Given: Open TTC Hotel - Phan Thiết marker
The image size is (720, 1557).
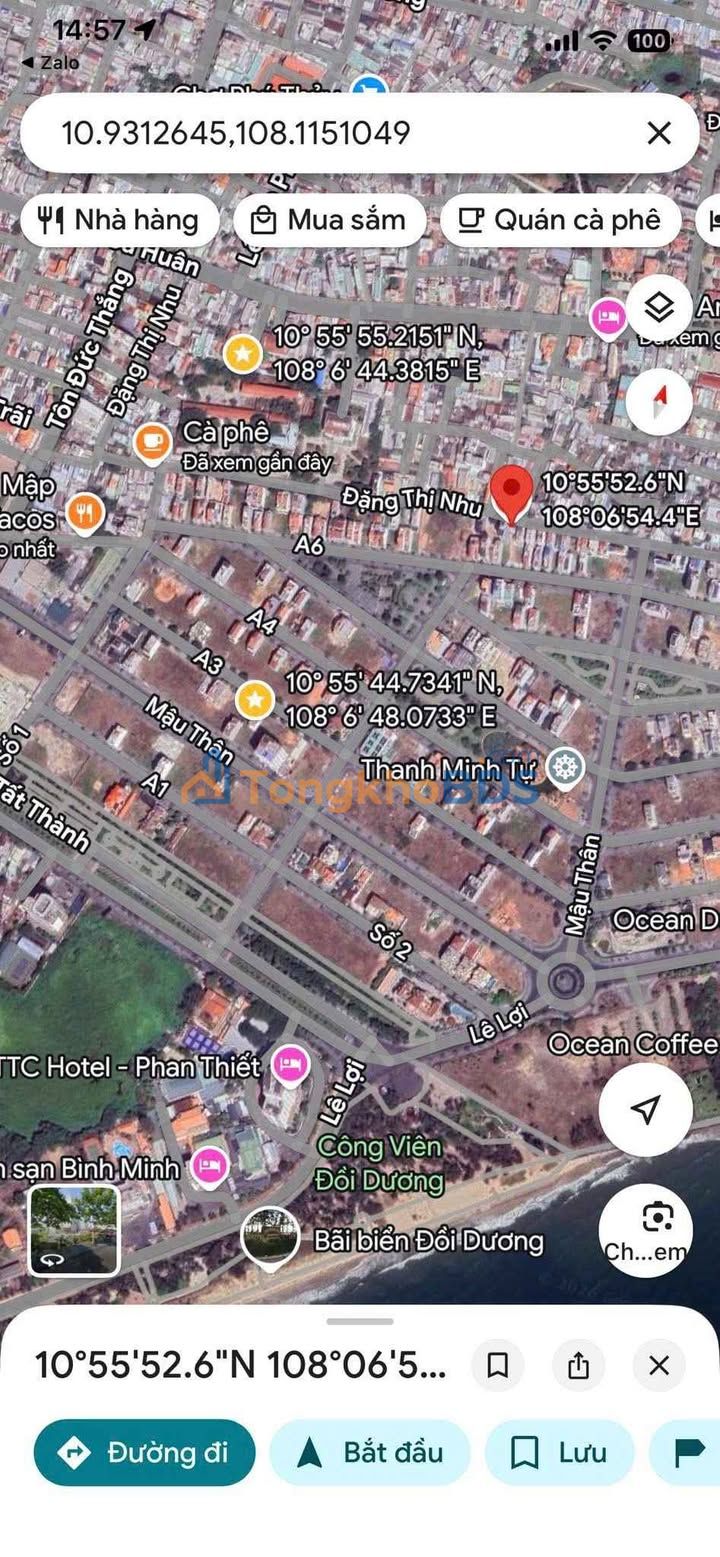Looking at the screenshot, I should point(290,1066).
